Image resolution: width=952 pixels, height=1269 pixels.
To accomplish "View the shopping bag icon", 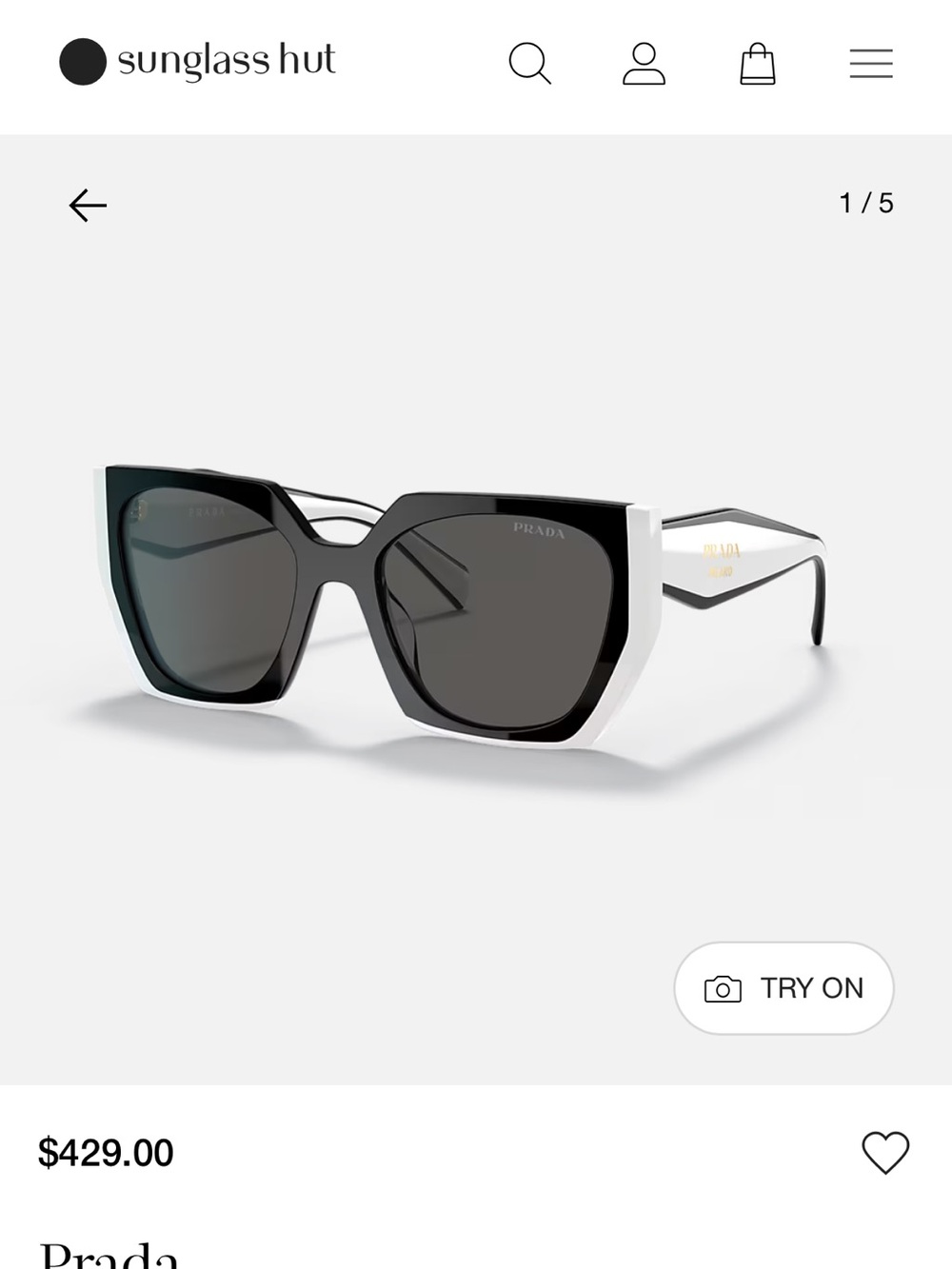I will [757, 63].
